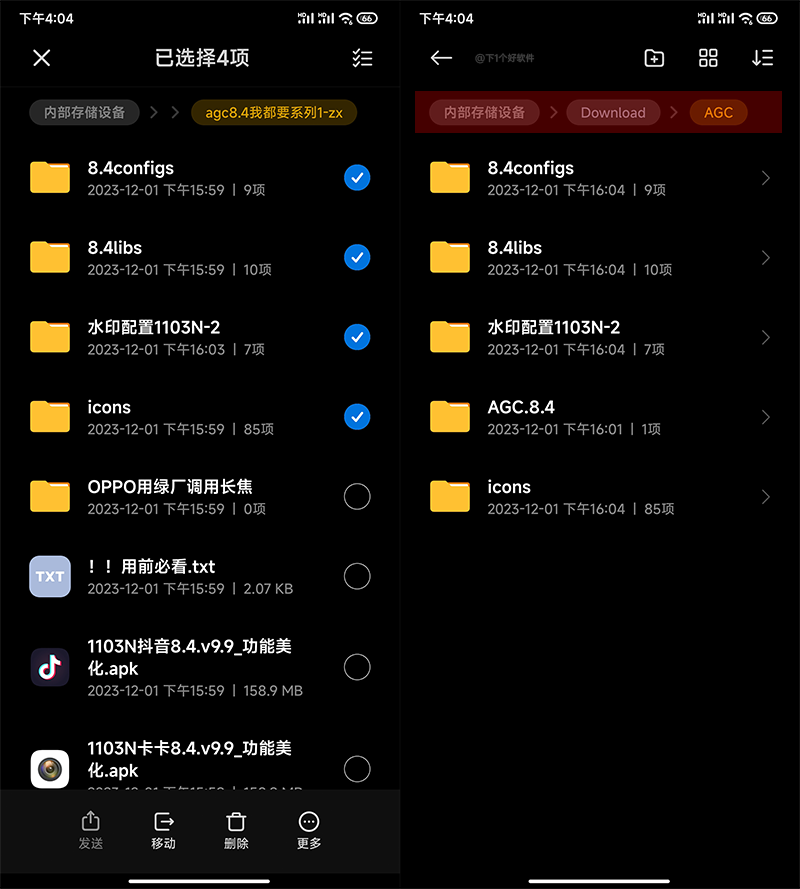Select 1103N抖音8.4.v9.9_功能美化.apk

(357, 667)
